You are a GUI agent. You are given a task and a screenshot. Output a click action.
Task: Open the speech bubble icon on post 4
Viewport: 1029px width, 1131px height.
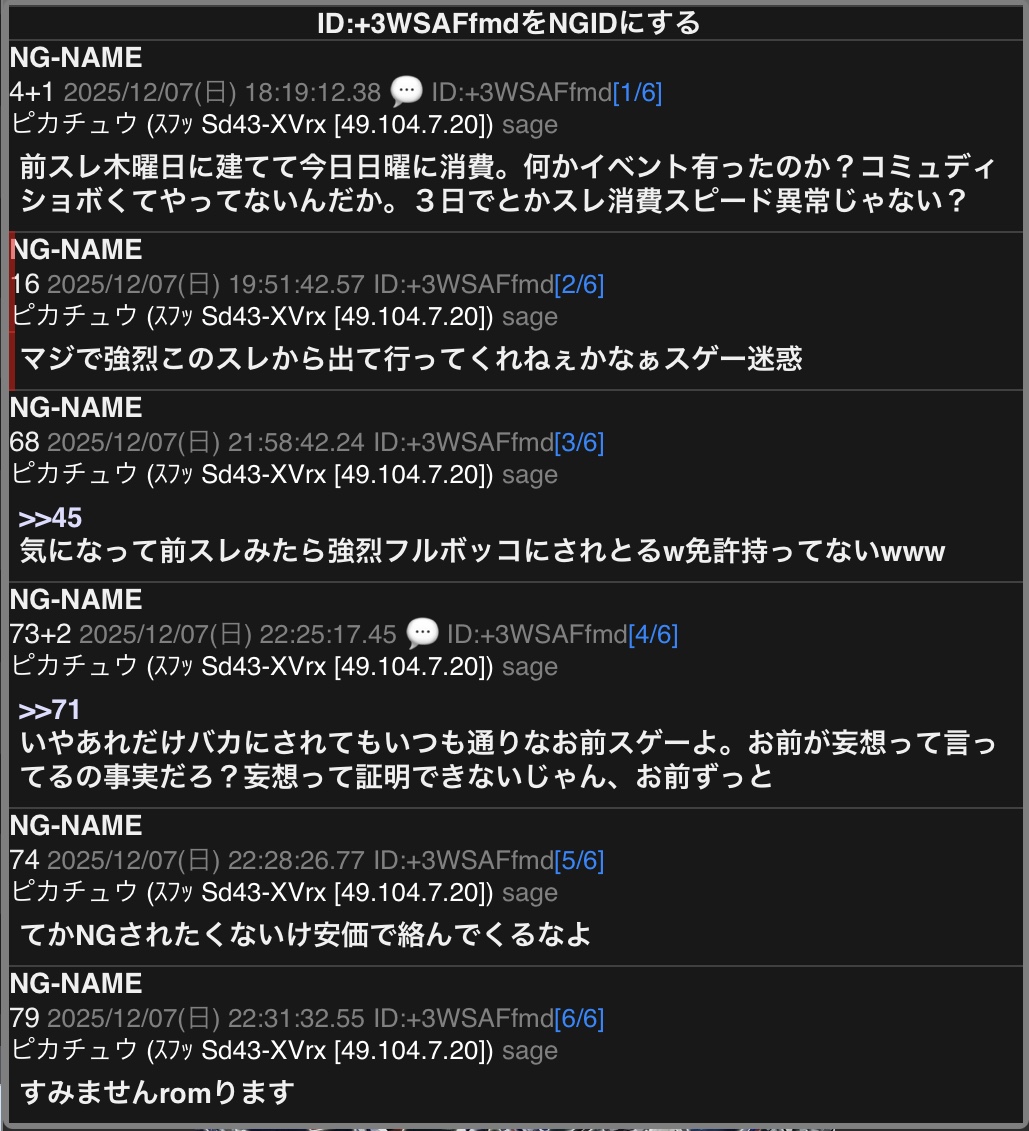pyautogui.click(x=406, y=91)
